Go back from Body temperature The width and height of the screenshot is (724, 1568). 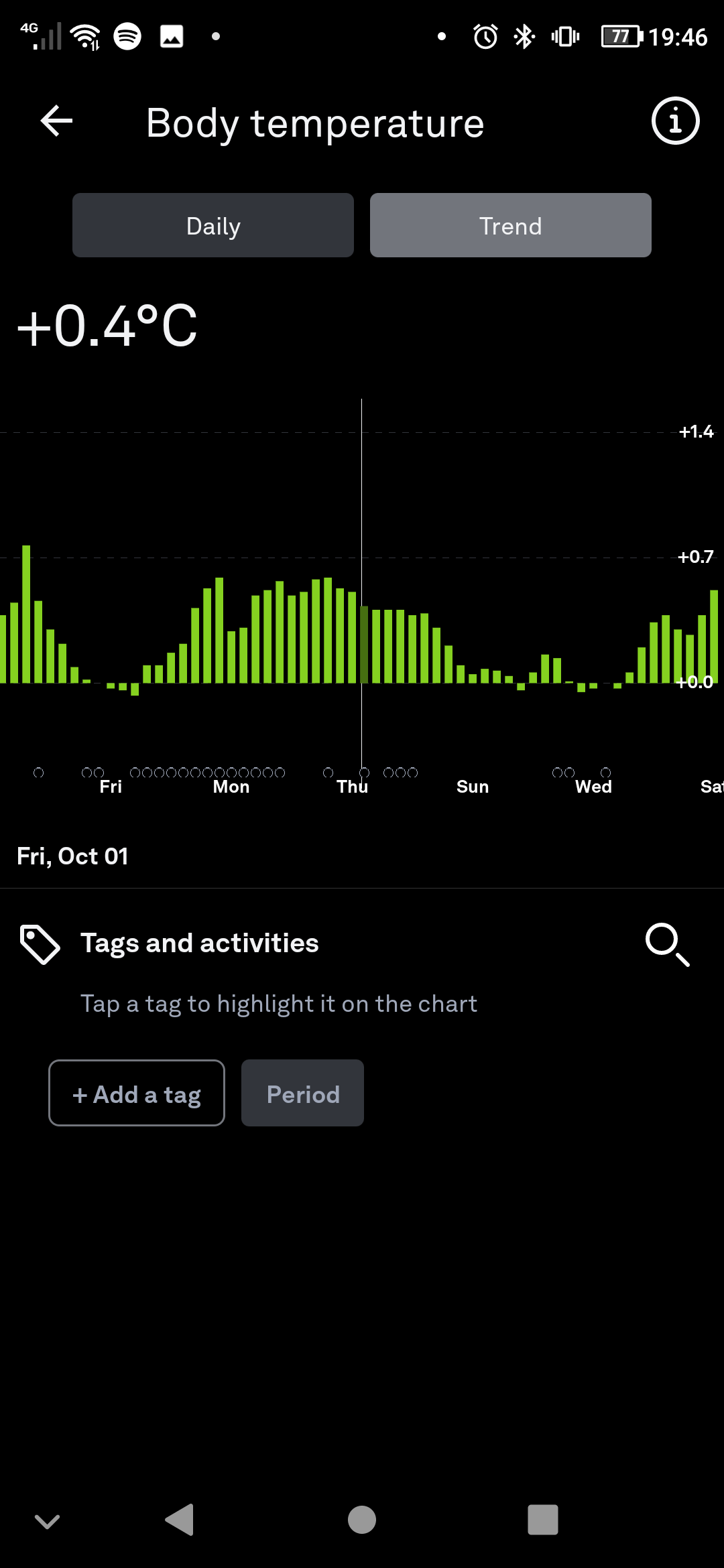click(56, 121)
